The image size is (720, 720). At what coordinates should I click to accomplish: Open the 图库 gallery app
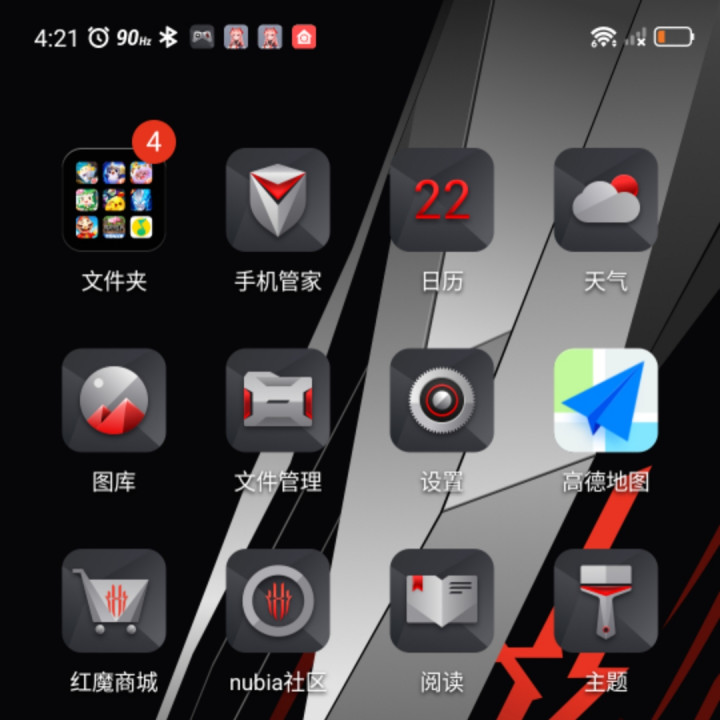(x=114, y=400)
